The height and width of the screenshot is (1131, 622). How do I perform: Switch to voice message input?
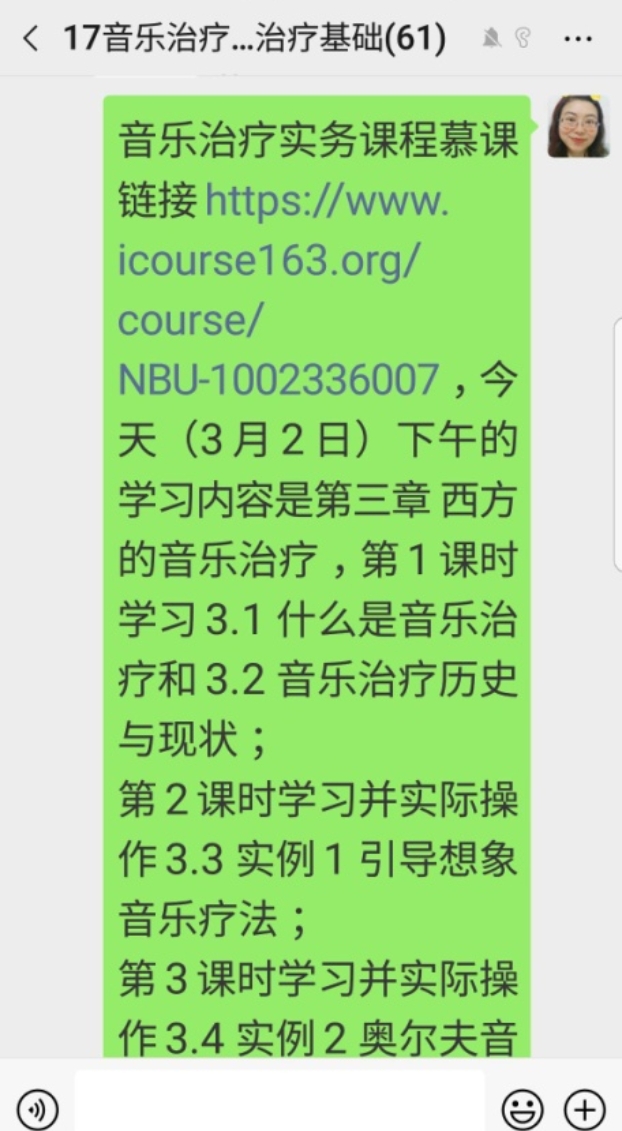(x=38, y=1109)
